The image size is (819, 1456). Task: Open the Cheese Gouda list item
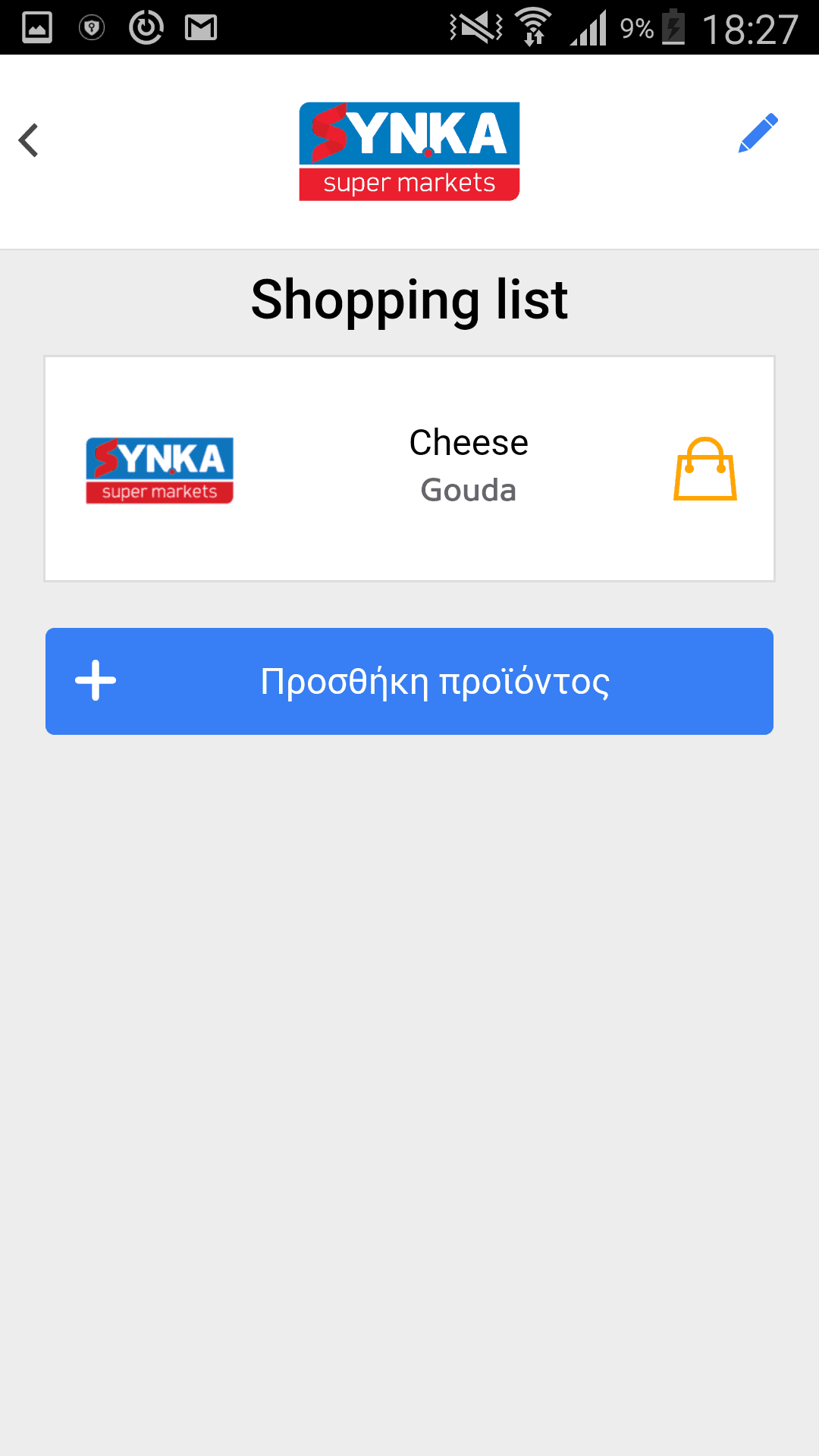[409, 469]
